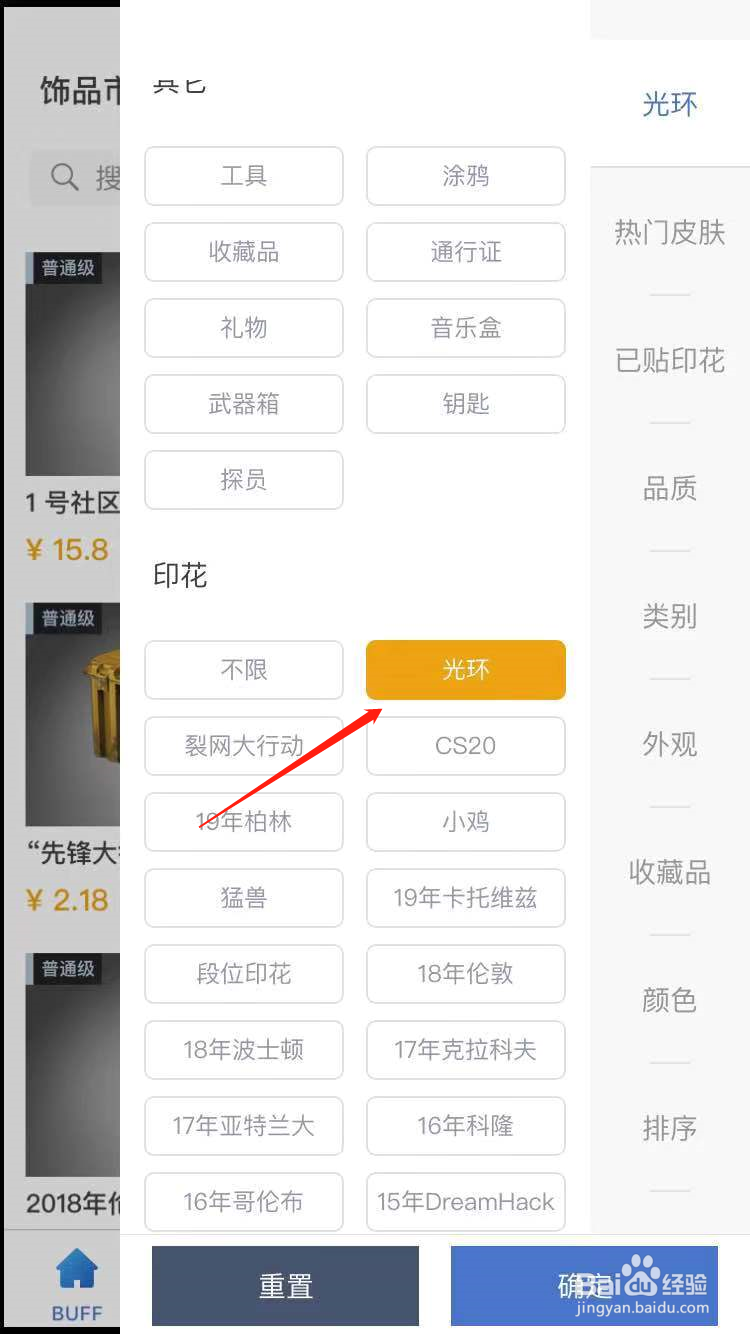Open the 排序 sorting options
750x1334 pixels.
670,1128
